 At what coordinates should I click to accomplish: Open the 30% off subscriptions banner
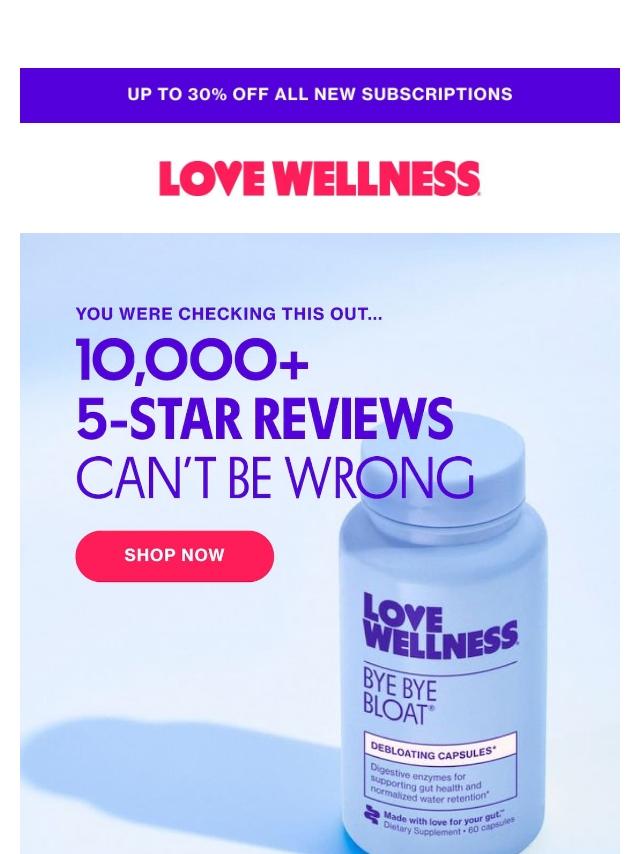pos(320,95)
